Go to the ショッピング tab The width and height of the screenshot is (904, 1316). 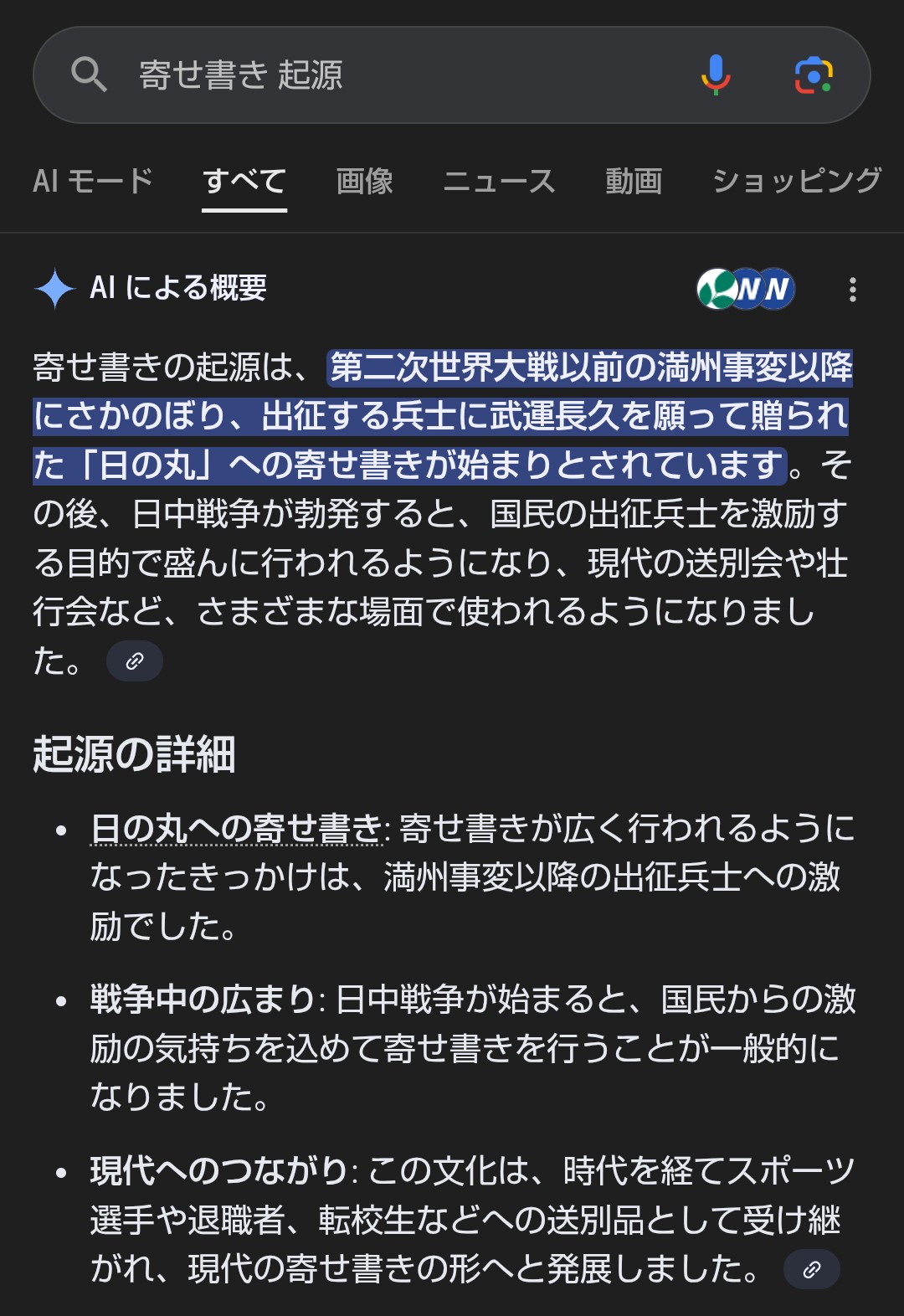[x=797, y=181]
